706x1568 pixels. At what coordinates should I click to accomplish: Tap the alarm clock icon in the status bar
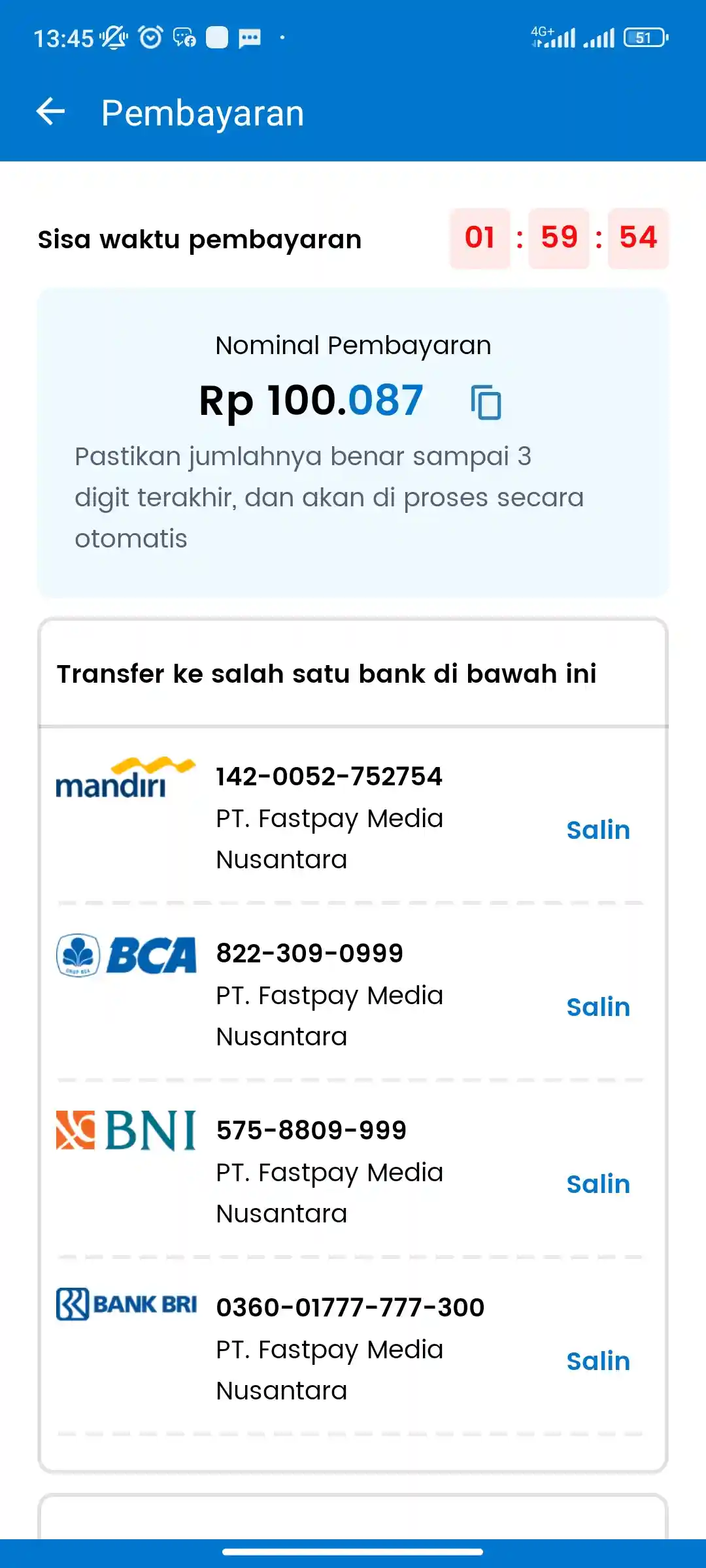tap(149, 37)
